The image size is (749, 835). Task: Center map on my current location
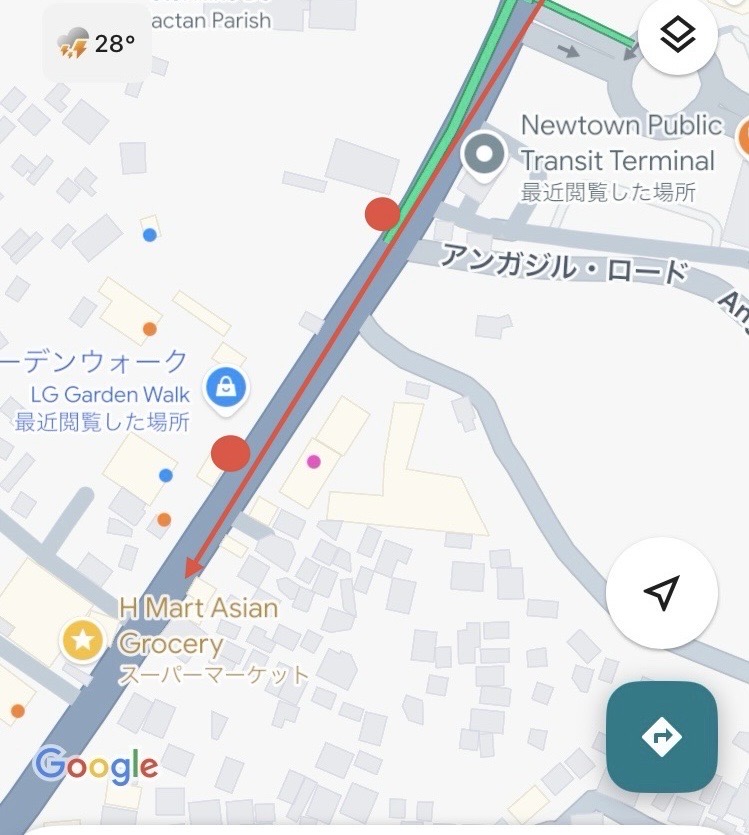point(661,594)
